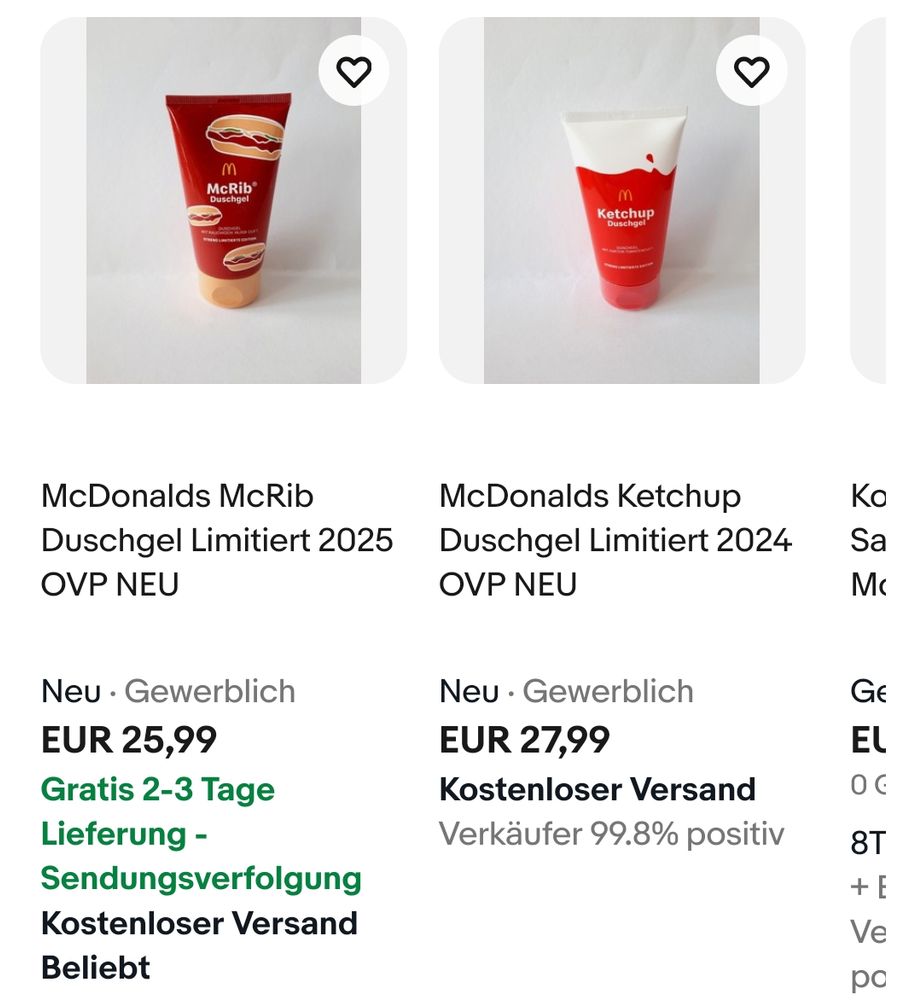Click Kostenloser Versand under the Ketchup listing
The height and width of the screenshot is (1000, 922).
click(597, 788)
